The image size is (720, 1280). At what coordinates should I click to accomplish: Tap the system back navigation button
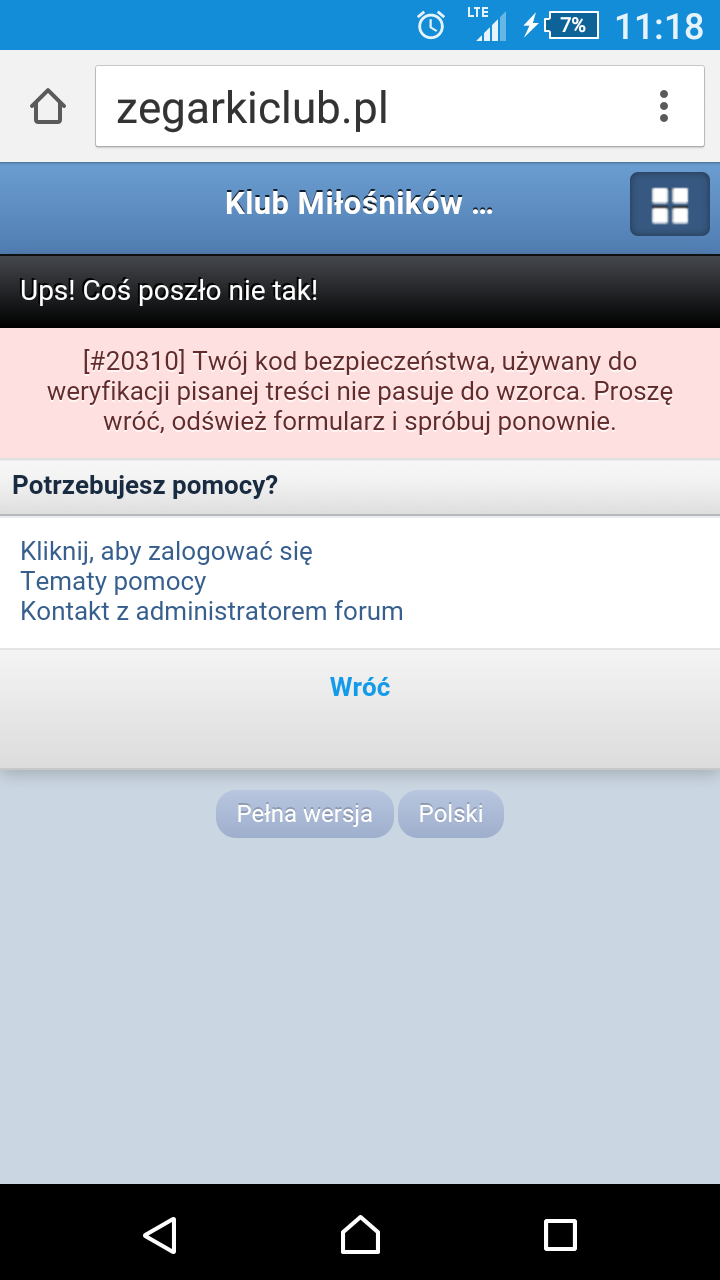pyautogui.click(x=160, y=1234)
